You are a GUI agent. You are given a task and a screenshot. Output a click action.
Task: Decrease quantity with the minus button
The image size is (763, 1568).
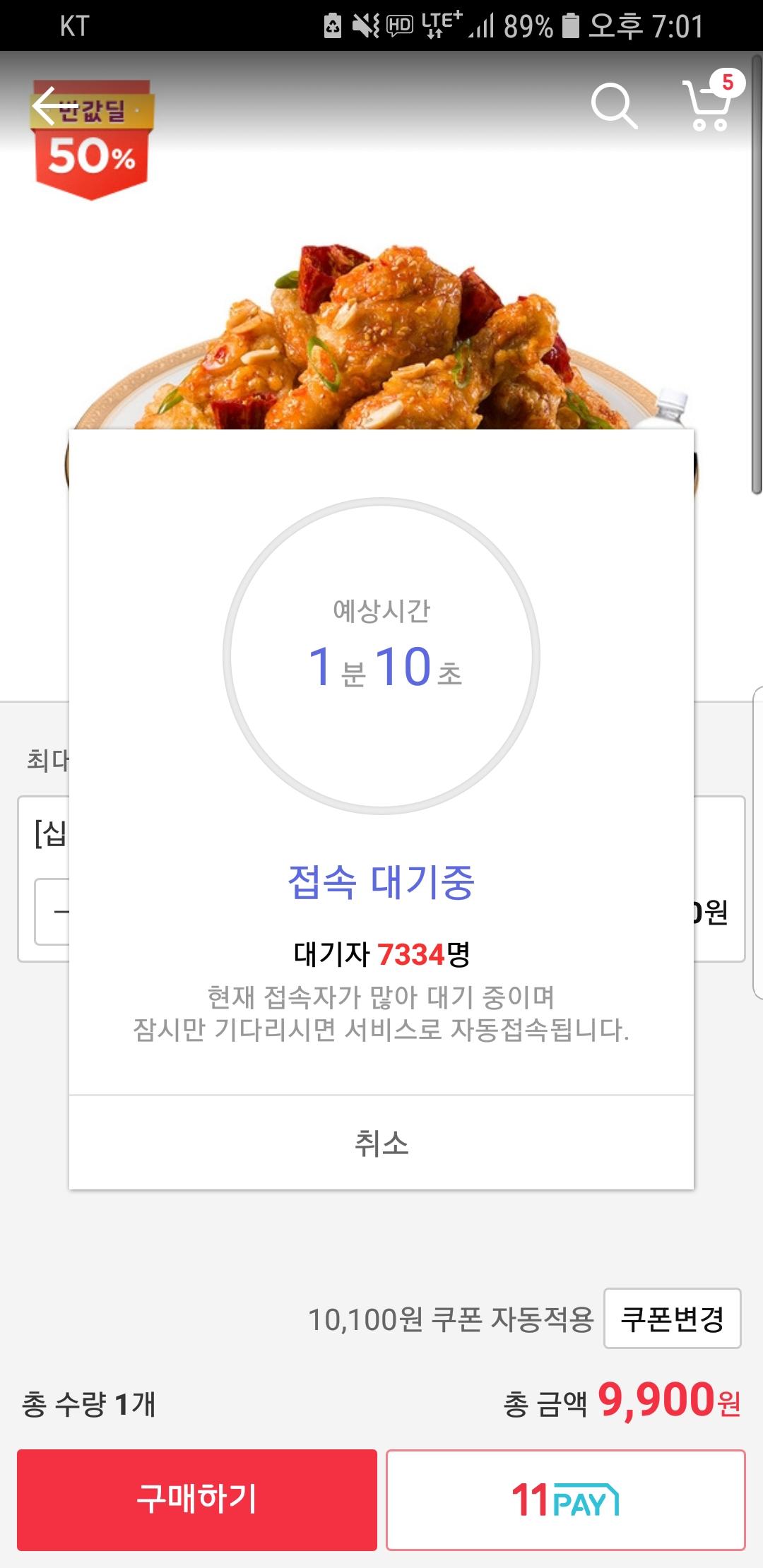click(55, 912)
